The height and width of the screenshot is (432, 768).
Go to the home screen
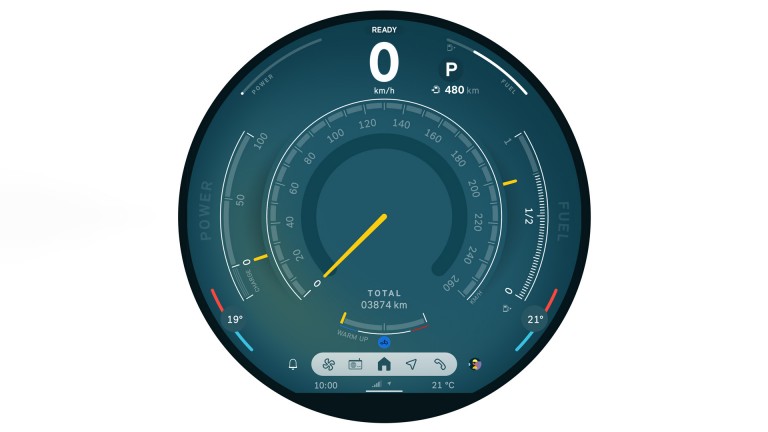tap(384, 364)
